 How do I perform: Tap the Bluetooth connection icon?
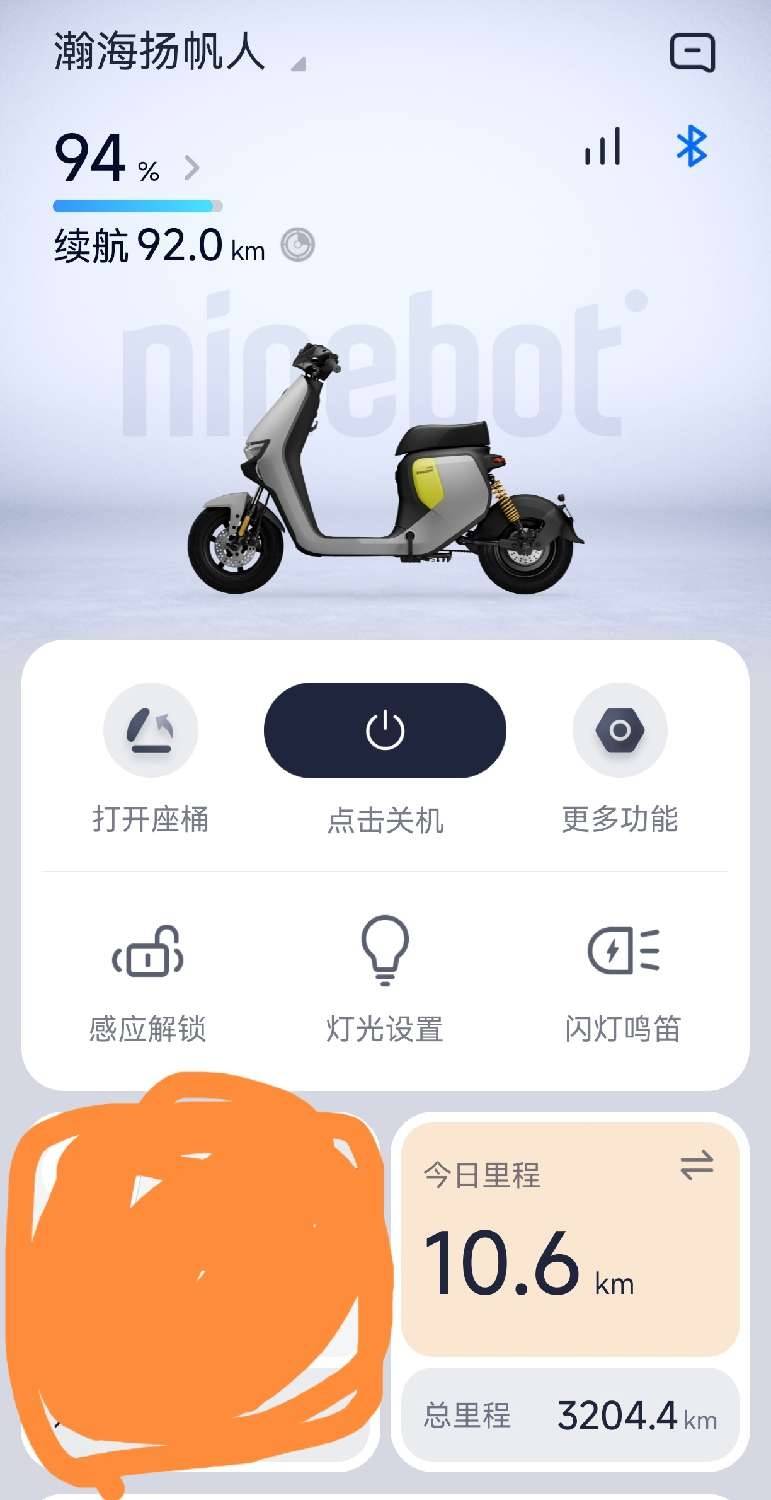pyautogui.click(x=691, y=148)
